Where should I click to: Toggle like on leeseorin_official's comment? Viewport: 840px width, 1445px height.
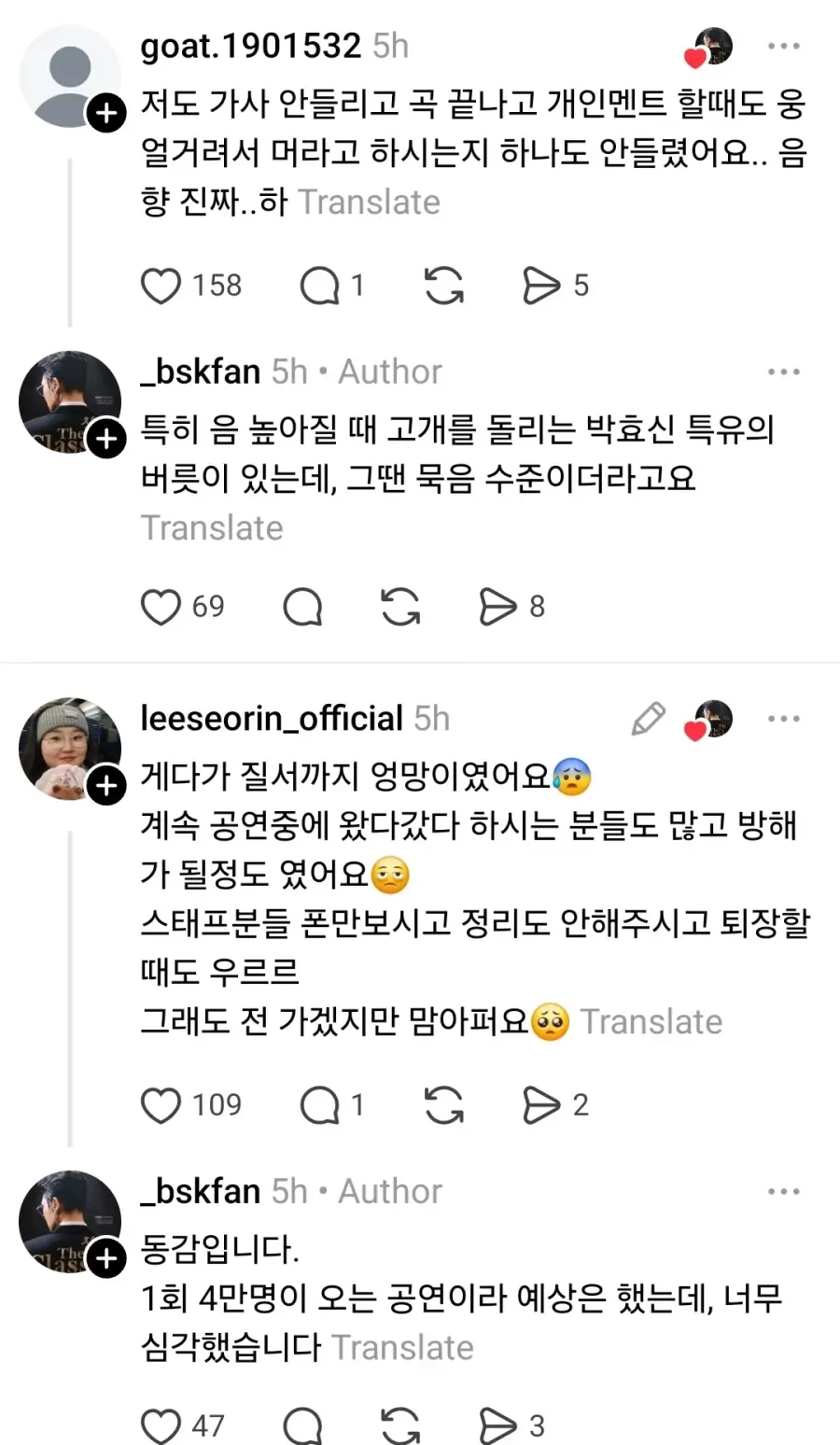[x=162, y=1104]
